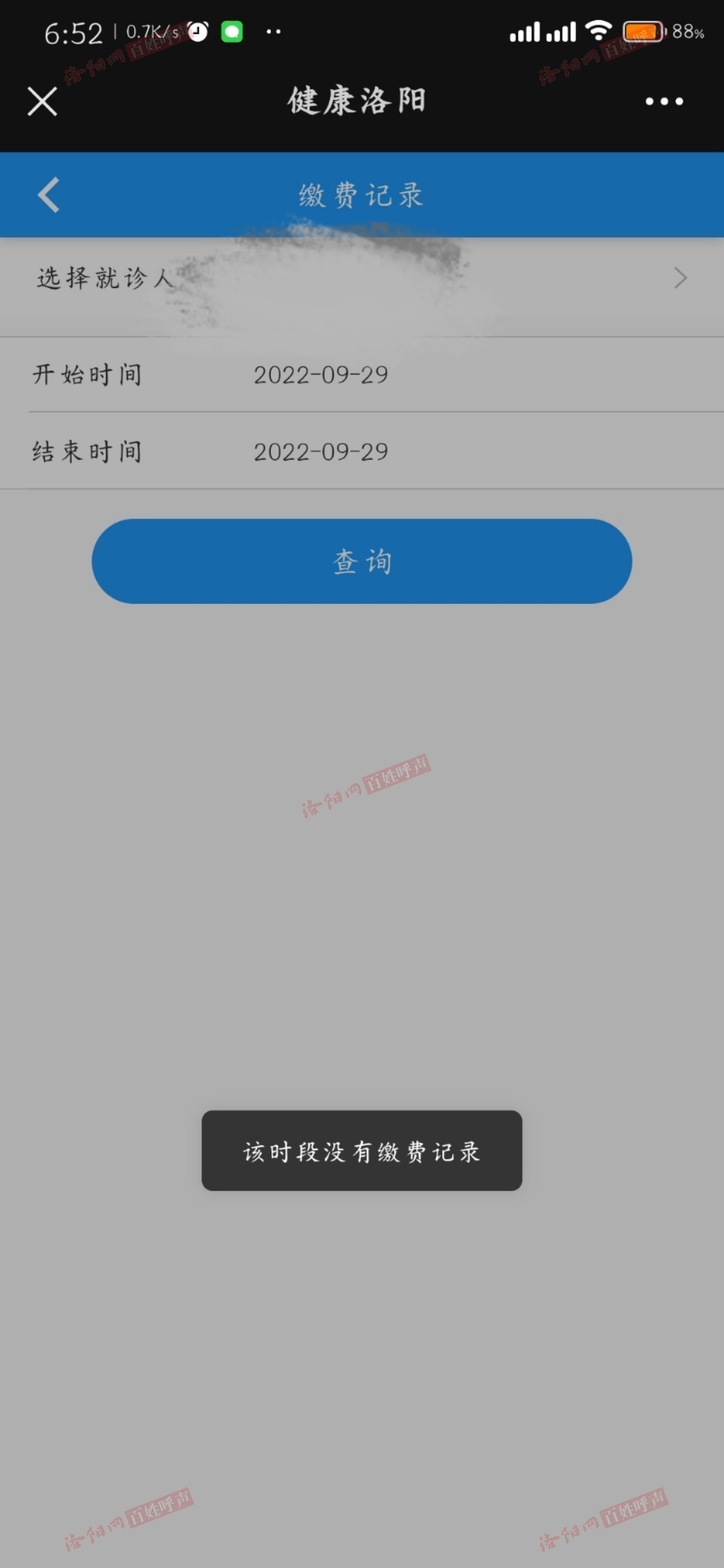724x1568 pixels.
Task: Close the 健康洛阳 mini program
Action: [x=42, y=102]
